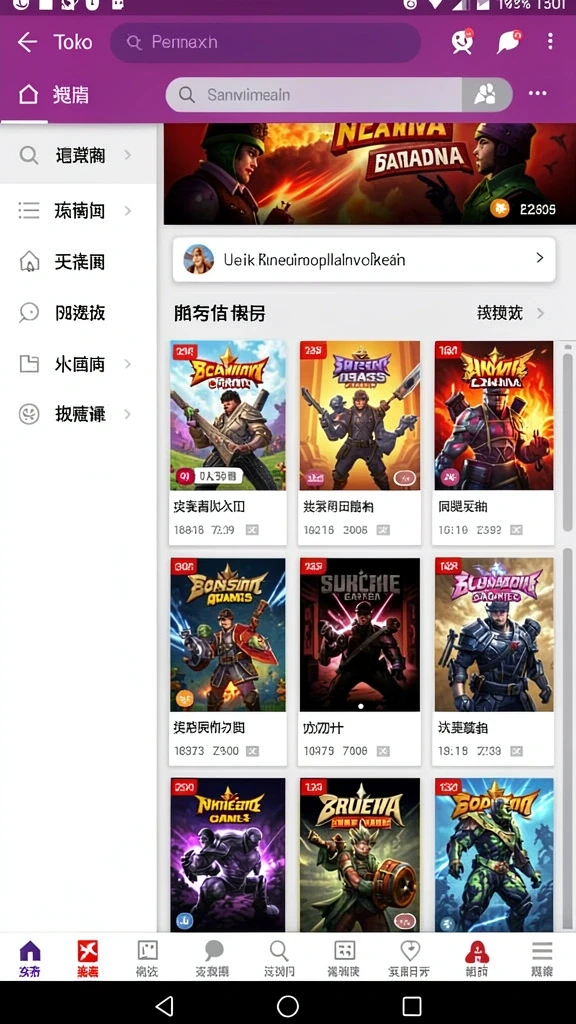Switch to the purple home tab in the bottom bar
This screenshot has height=1024, width=576.
click(x=29, y=959)
